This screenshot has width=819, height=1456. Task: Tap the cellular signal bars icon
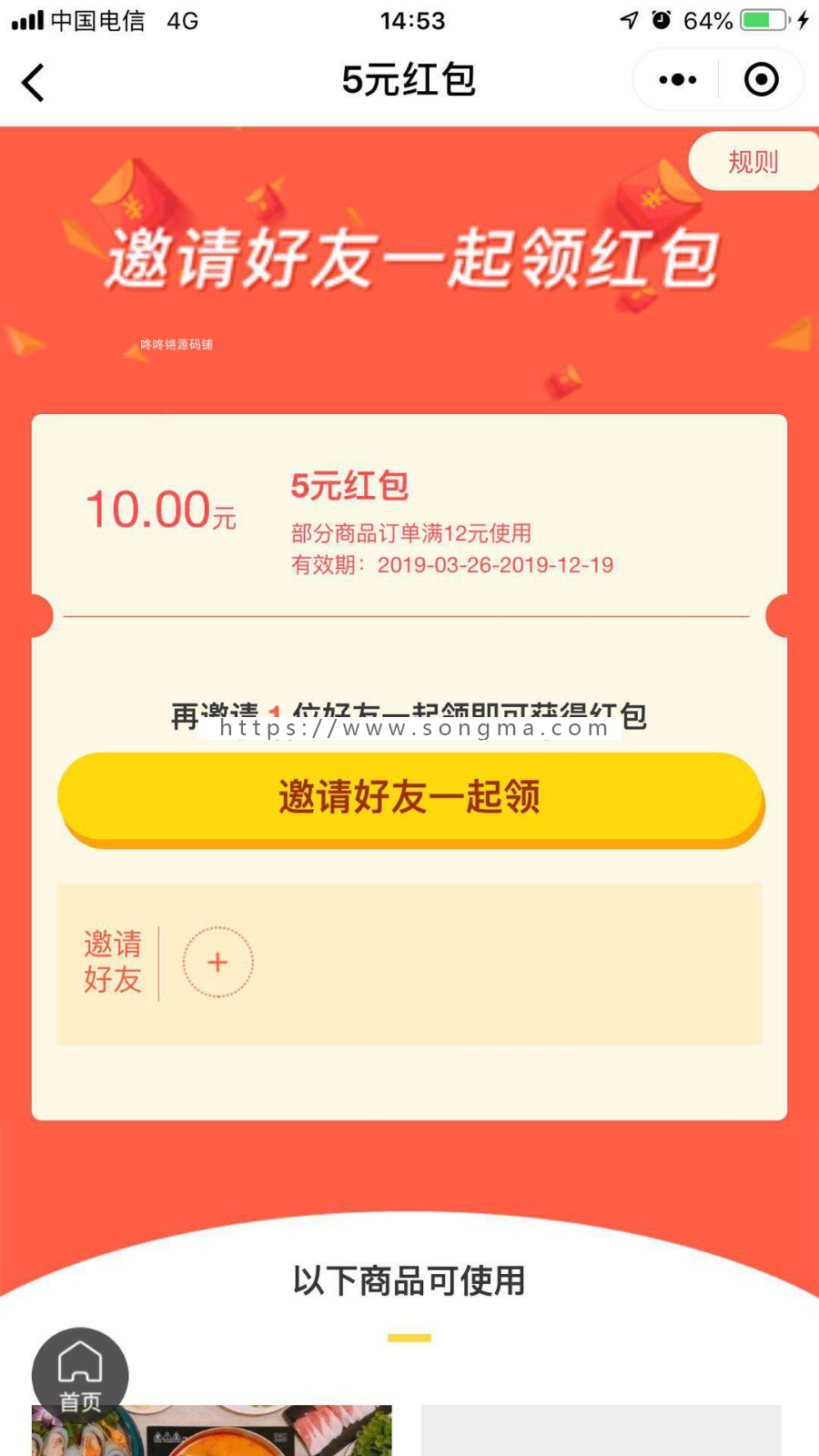pos(25,19)
